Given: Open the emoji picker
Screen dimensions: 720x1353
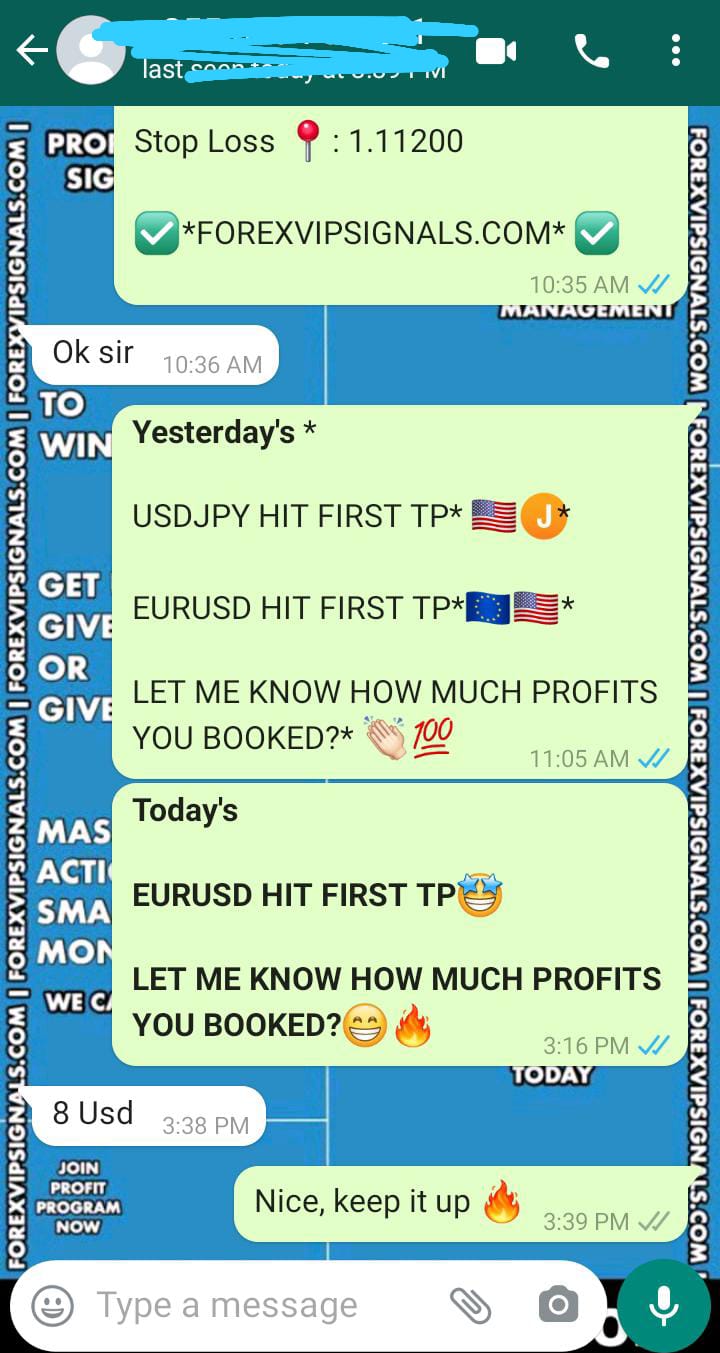Looking at the screenshot, I should pyautogui.click(x=52, y=1305).
